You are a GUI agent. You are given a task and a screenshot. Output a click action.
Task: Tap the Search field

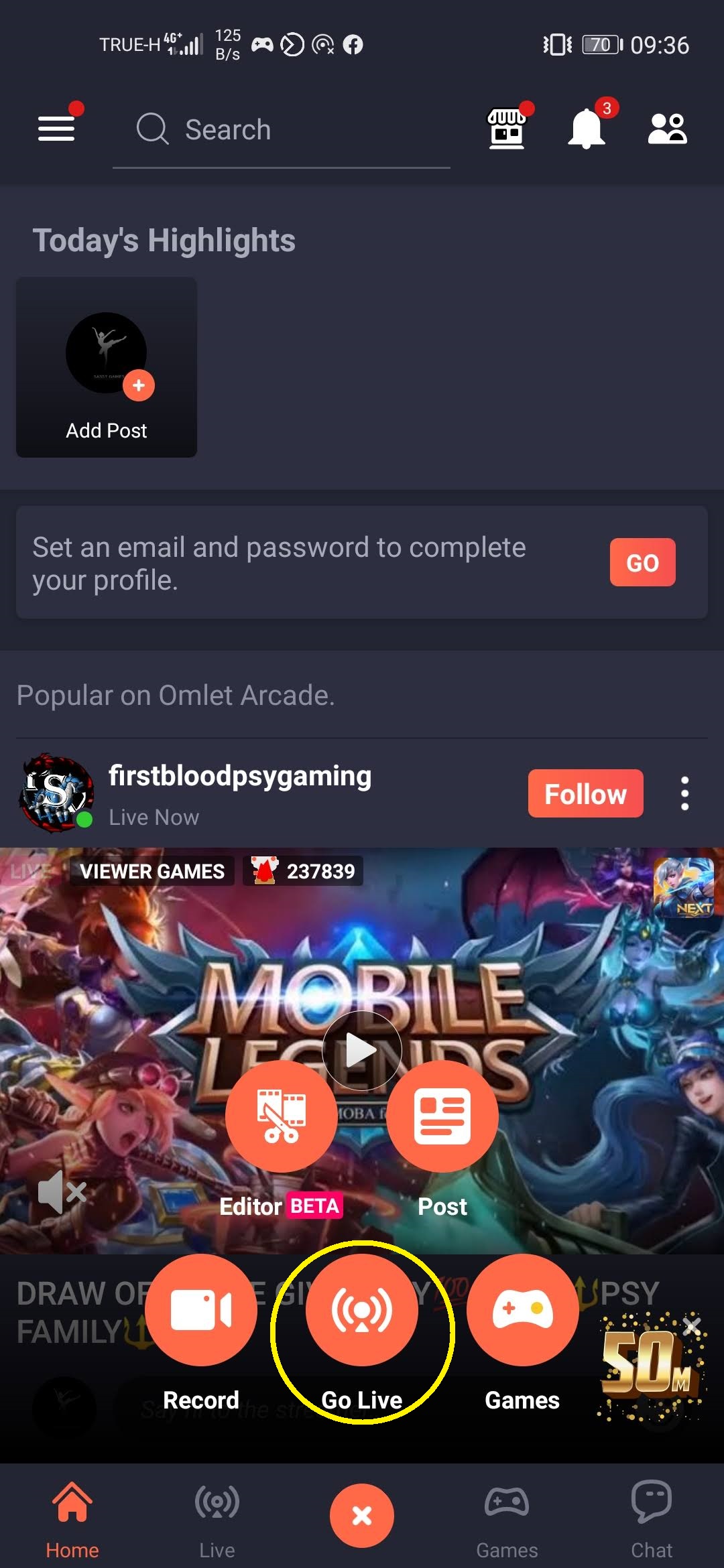(x=282, y=129)
